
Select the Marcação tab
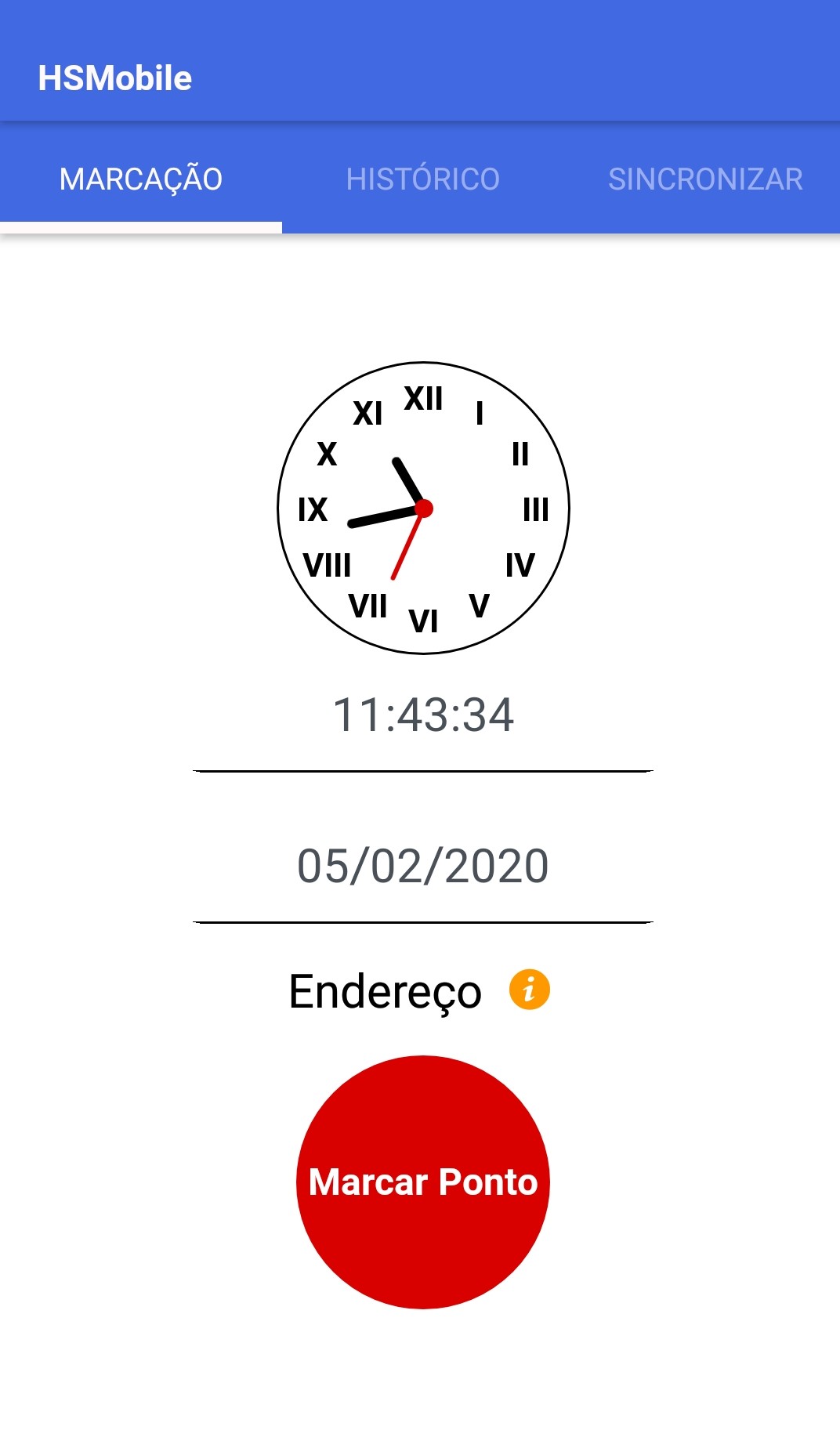click(x=141, y=179)
